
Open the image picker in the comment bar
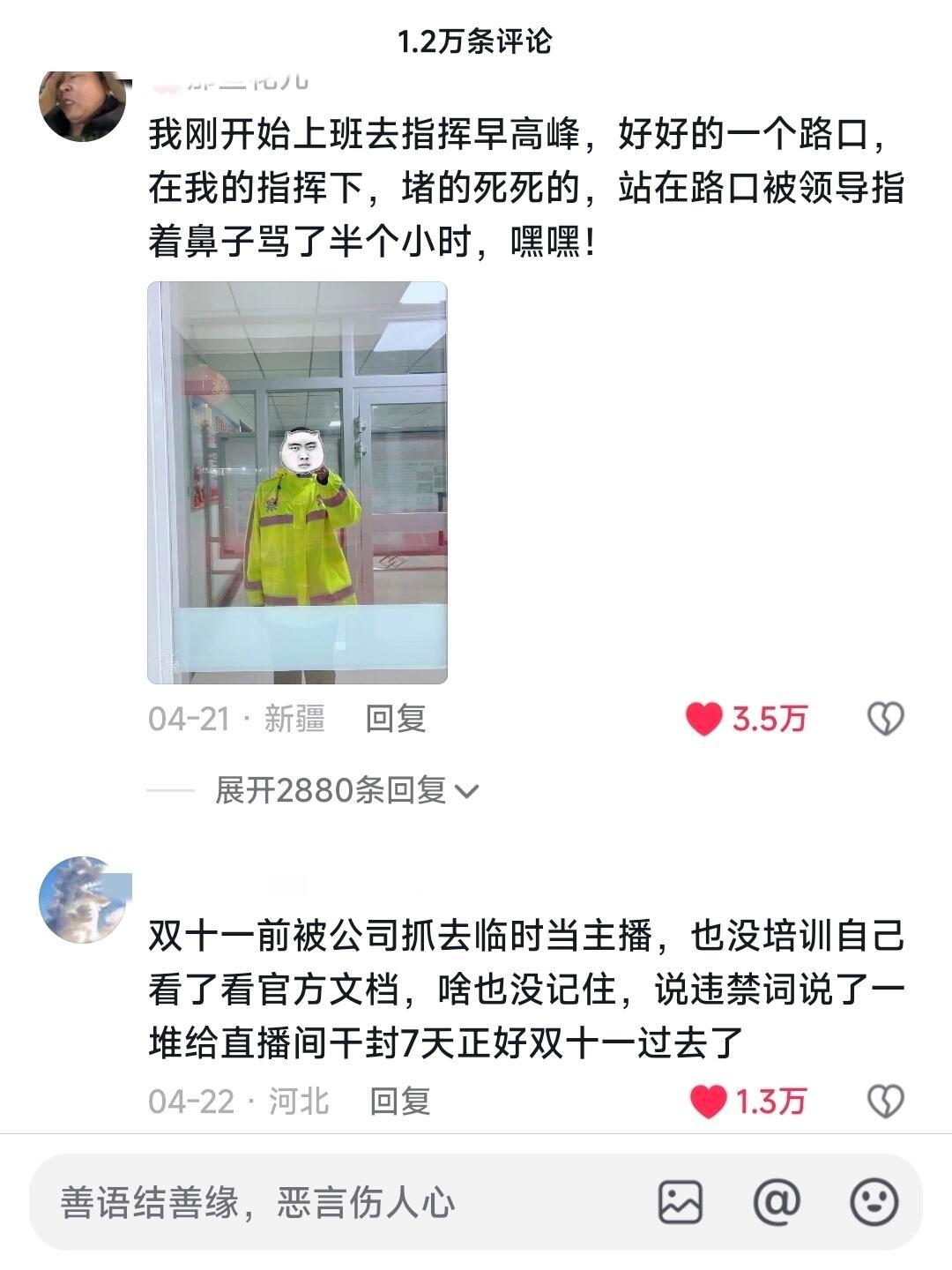[679, 1199]
